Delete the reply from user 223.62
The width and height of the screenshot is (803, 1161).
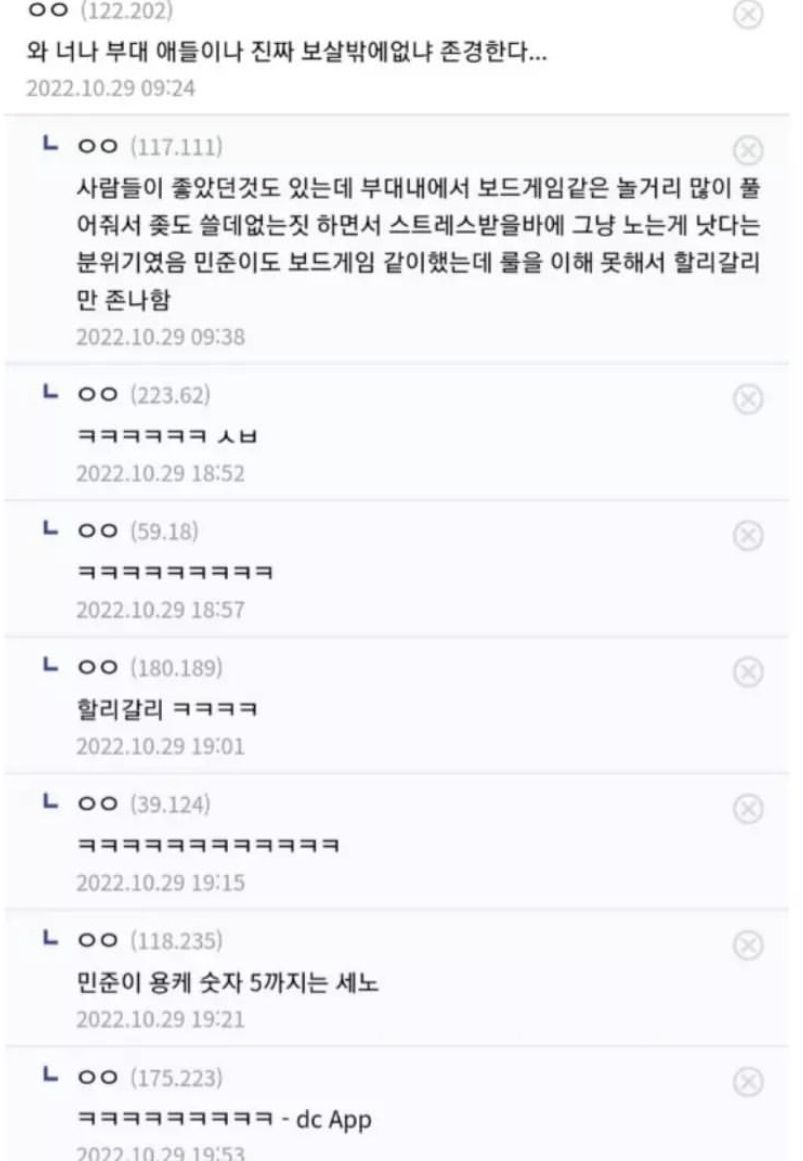749,398
